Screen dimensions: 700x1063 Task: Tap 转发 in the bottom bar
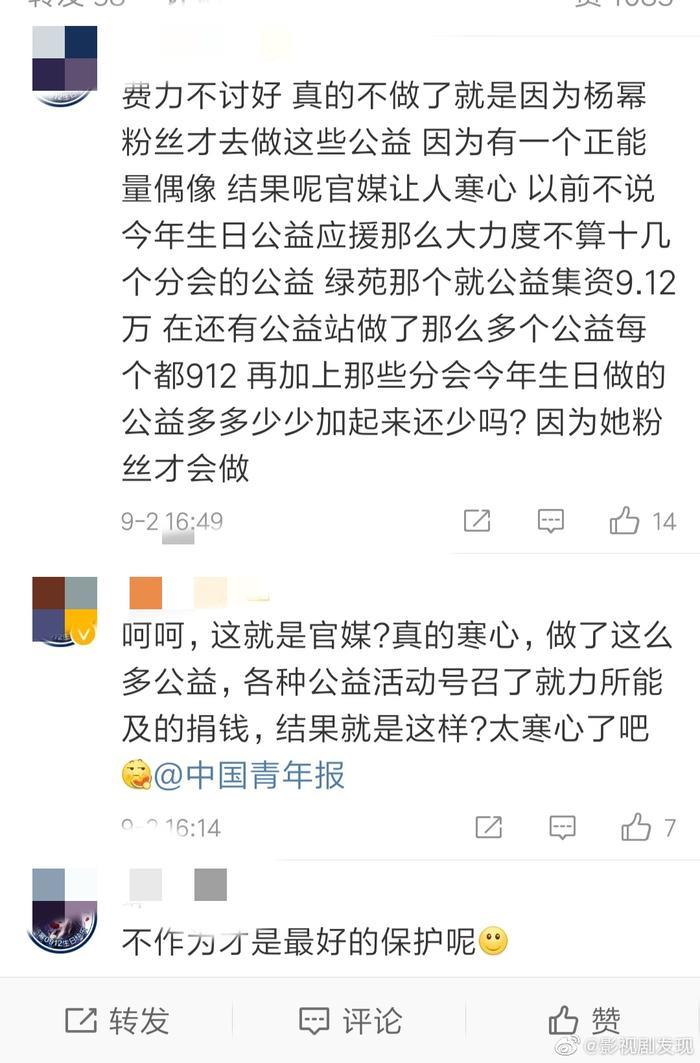117,1020
